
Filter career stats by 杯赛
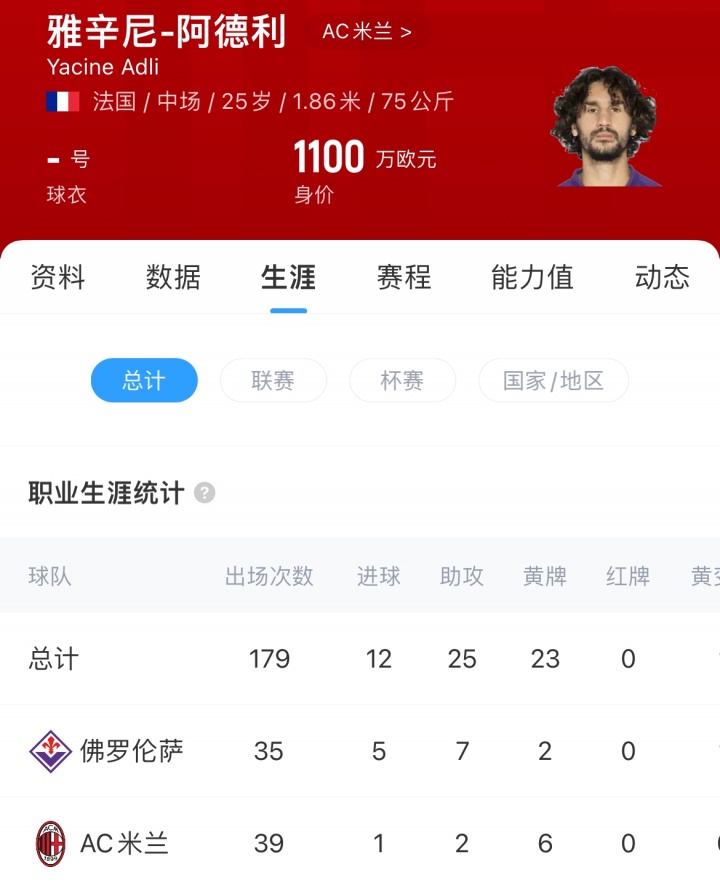(x=402, y=381)
